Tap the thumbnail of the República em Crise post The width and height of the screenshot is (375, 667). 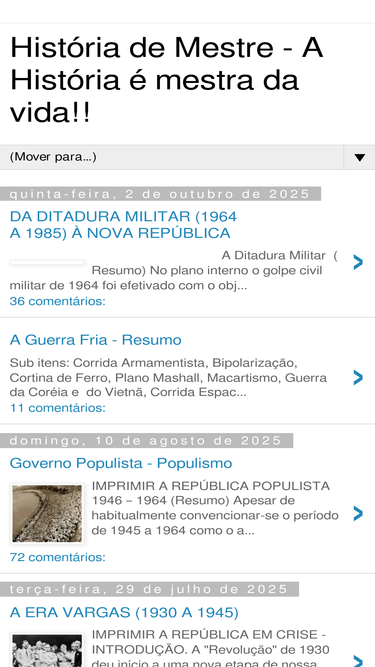tap(47, 650)
